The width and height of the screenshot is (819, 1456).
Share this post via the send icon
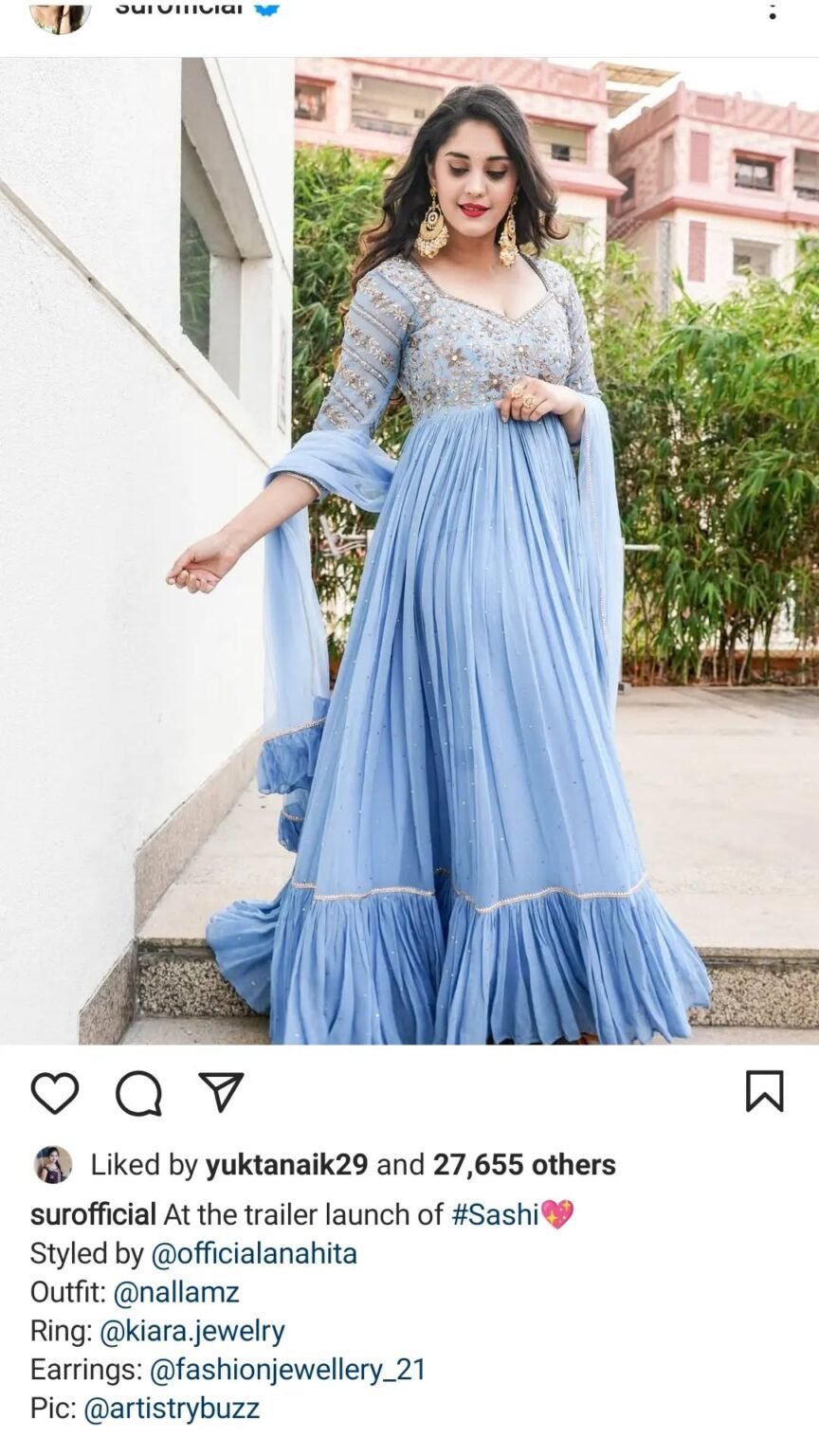point(221,1092)
